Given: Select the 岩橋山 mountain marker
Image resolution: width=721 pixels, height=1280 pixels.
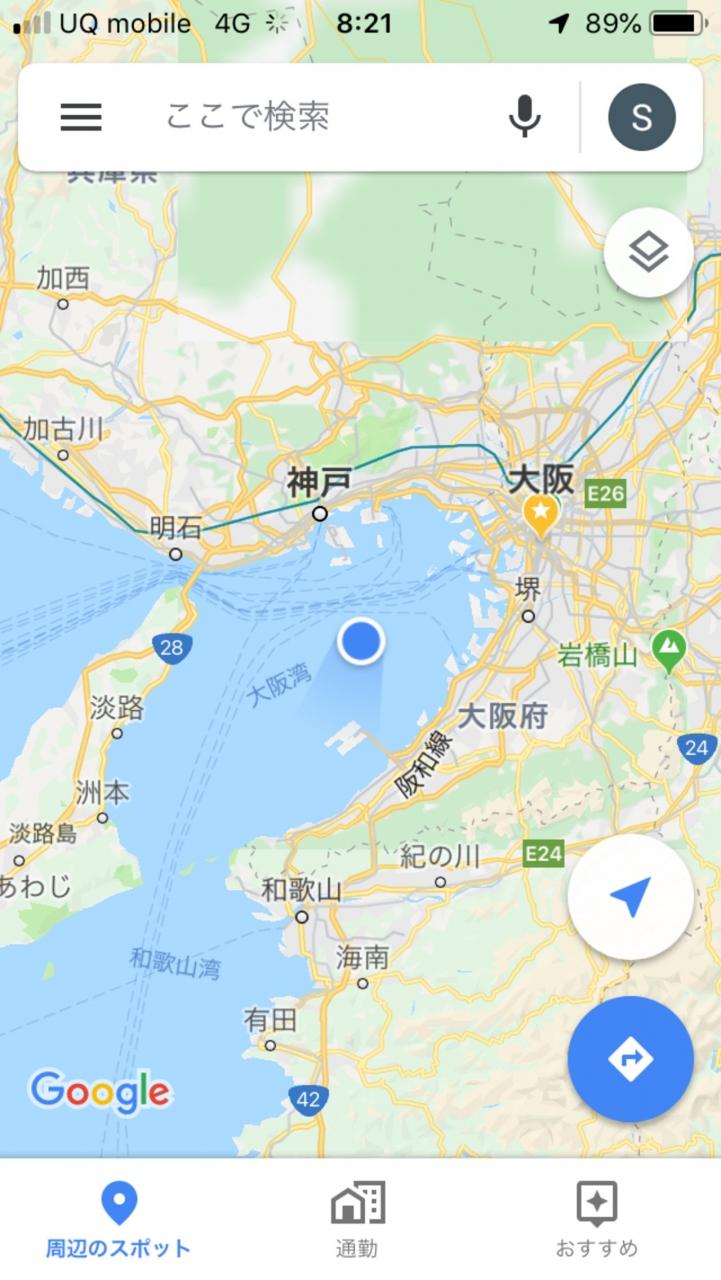Looking at the screenshot, I should 668,652.
